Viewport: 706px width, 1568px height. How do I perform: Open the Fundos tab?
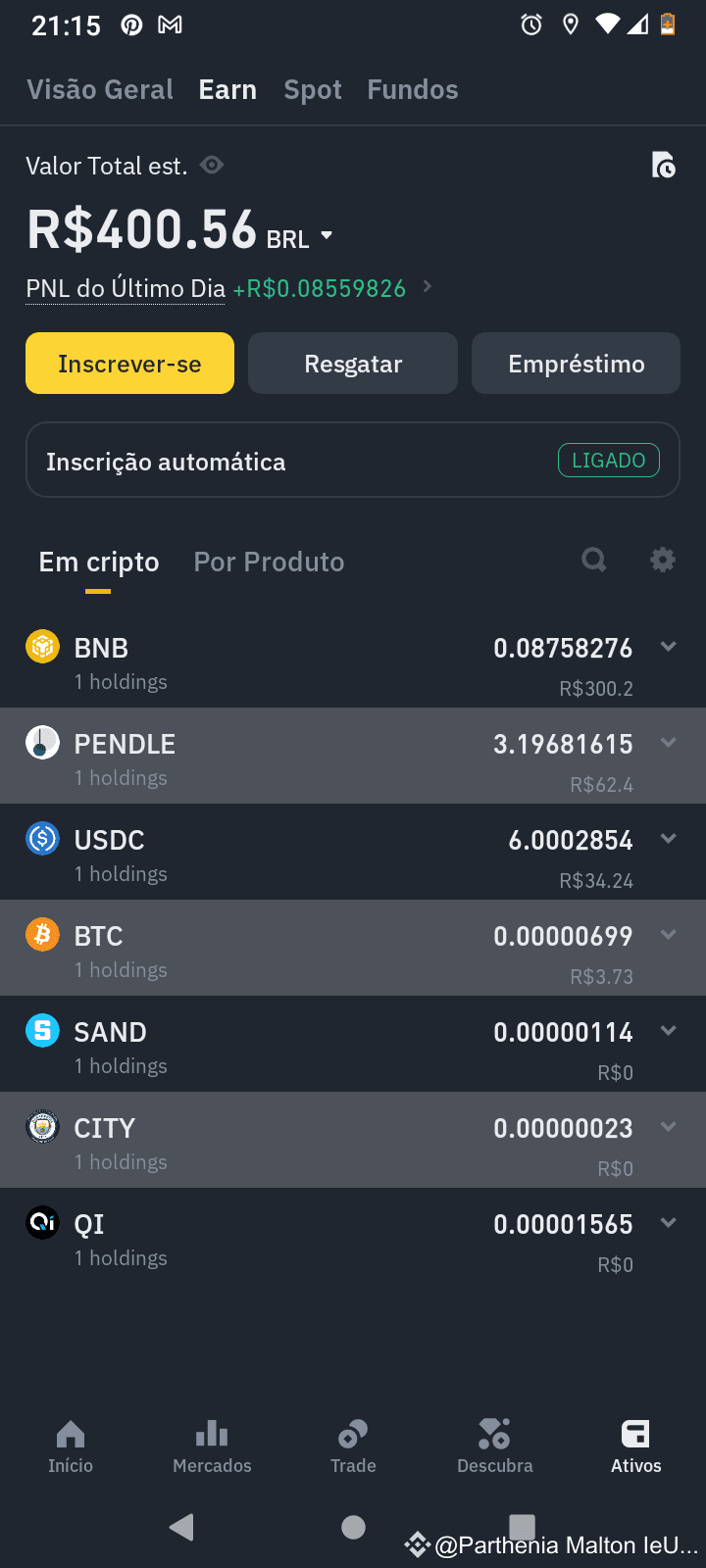tap(413, 89)
